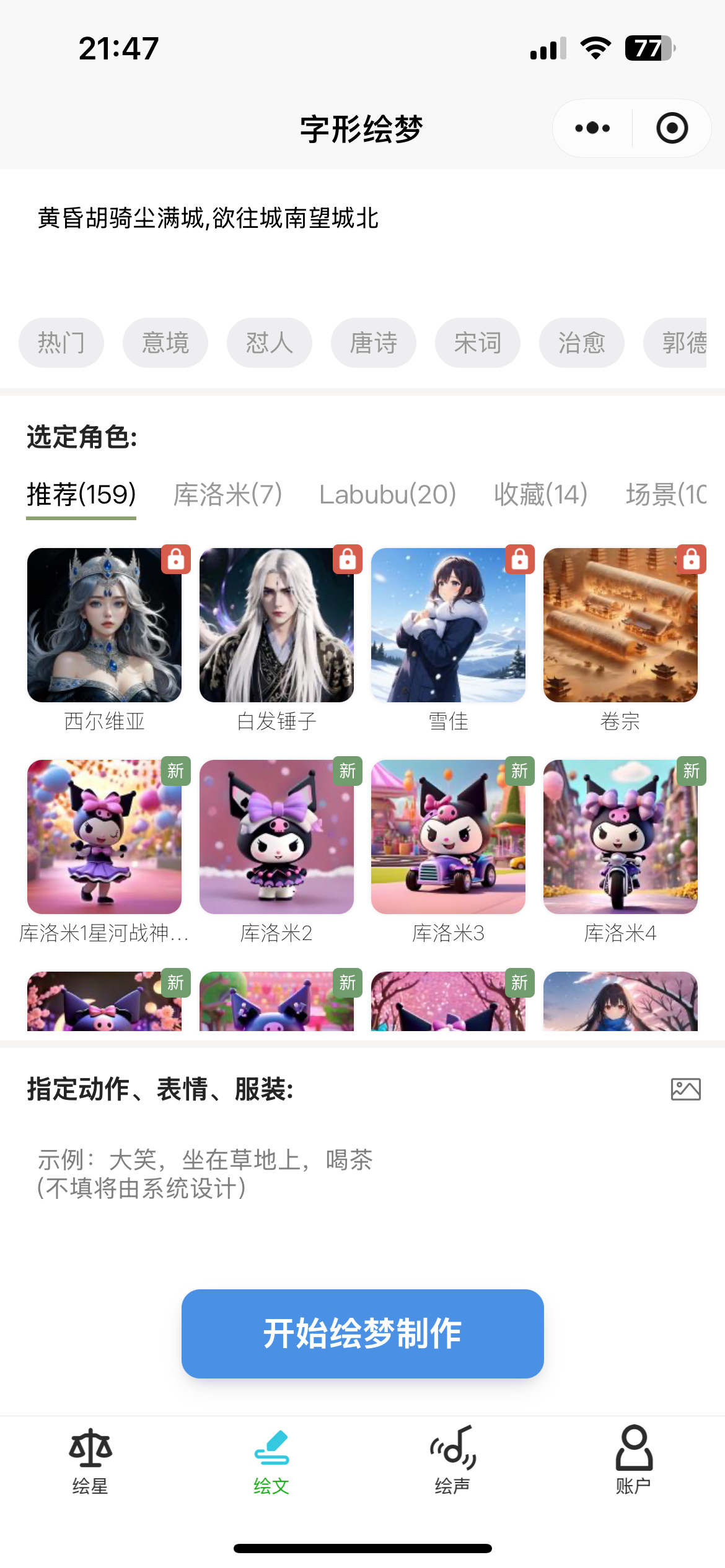Switch to the 库洛米(7) tab
This screenshot has width=725, height=1568.
(228, 494)
